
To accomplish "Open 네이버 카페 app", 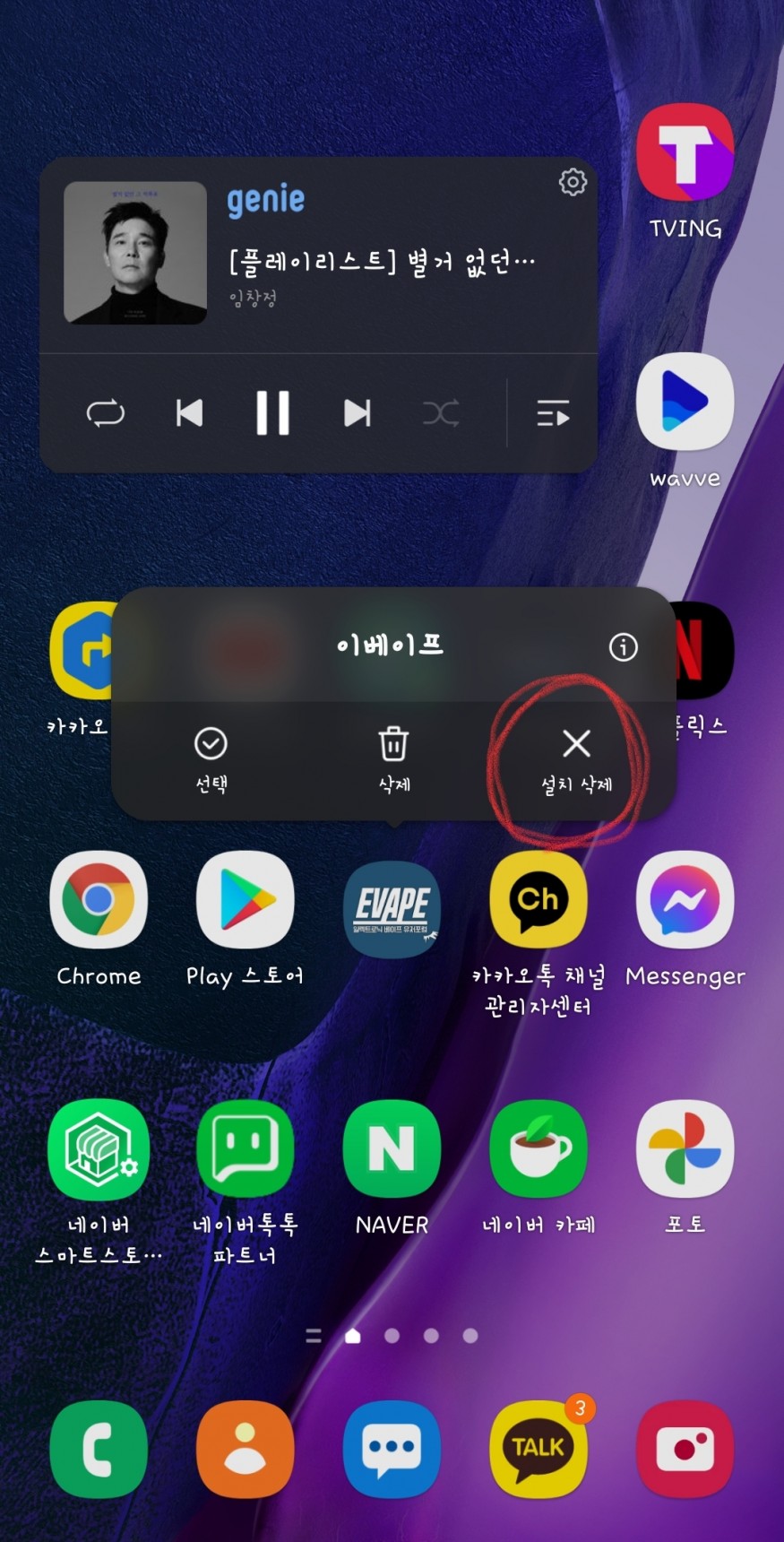I will point(538,1149).
